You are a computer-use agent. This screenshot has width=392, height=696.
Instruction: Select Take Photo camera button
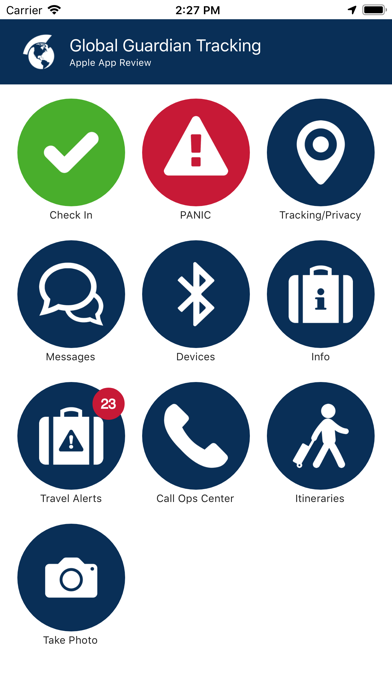pyautogui.click(x=71, y=577)
